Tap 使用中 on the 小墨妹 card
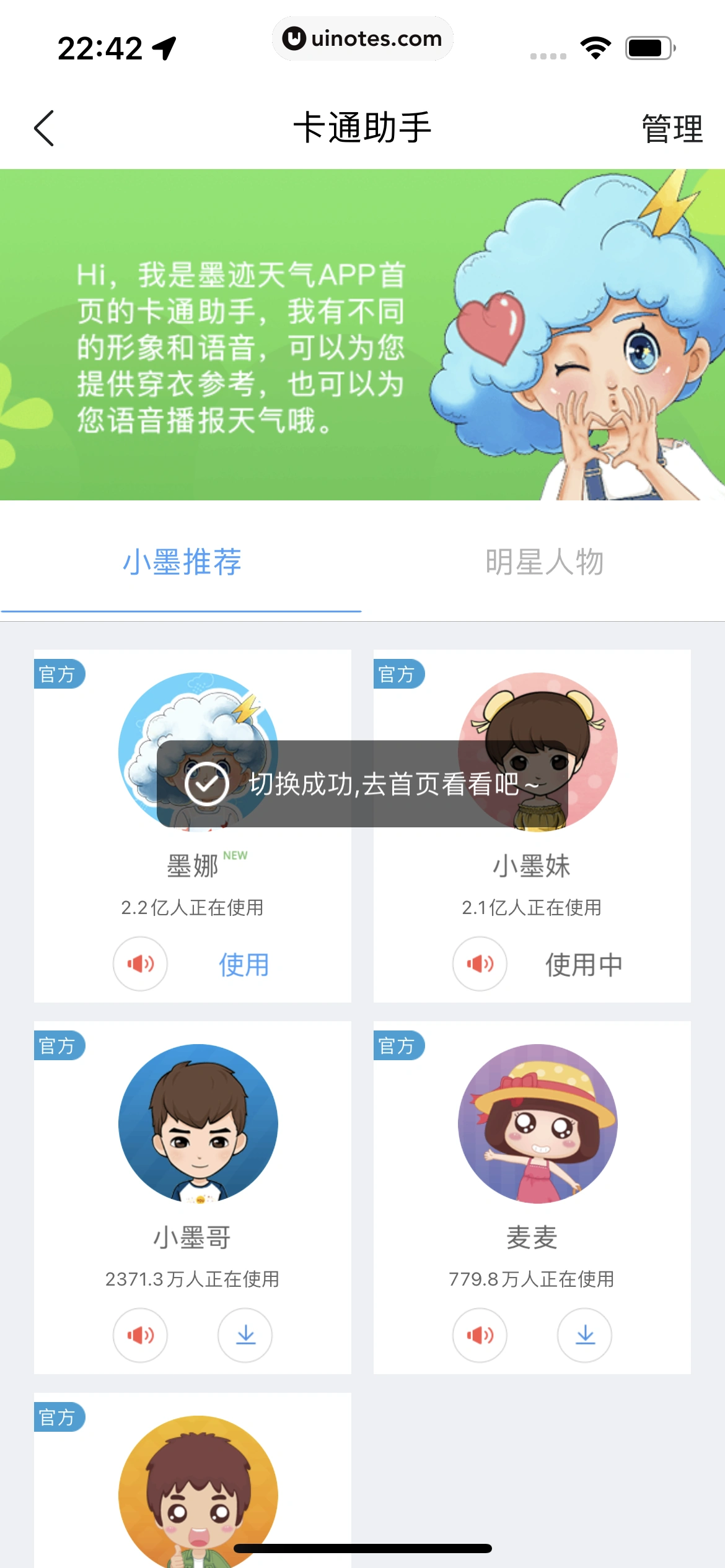 coord(583,964)
